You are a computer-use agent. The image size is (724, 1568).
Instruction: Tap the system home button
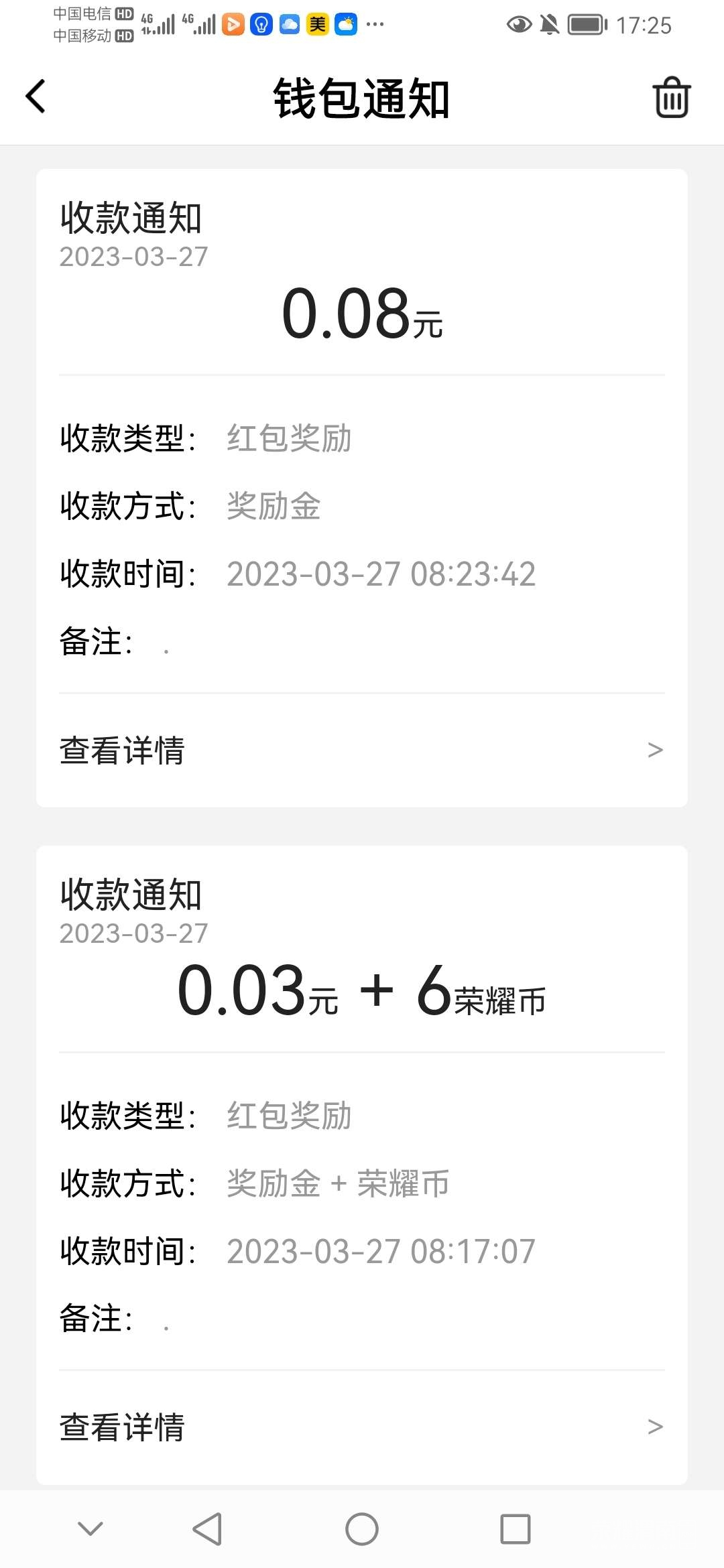click(x=362, y=1529)
